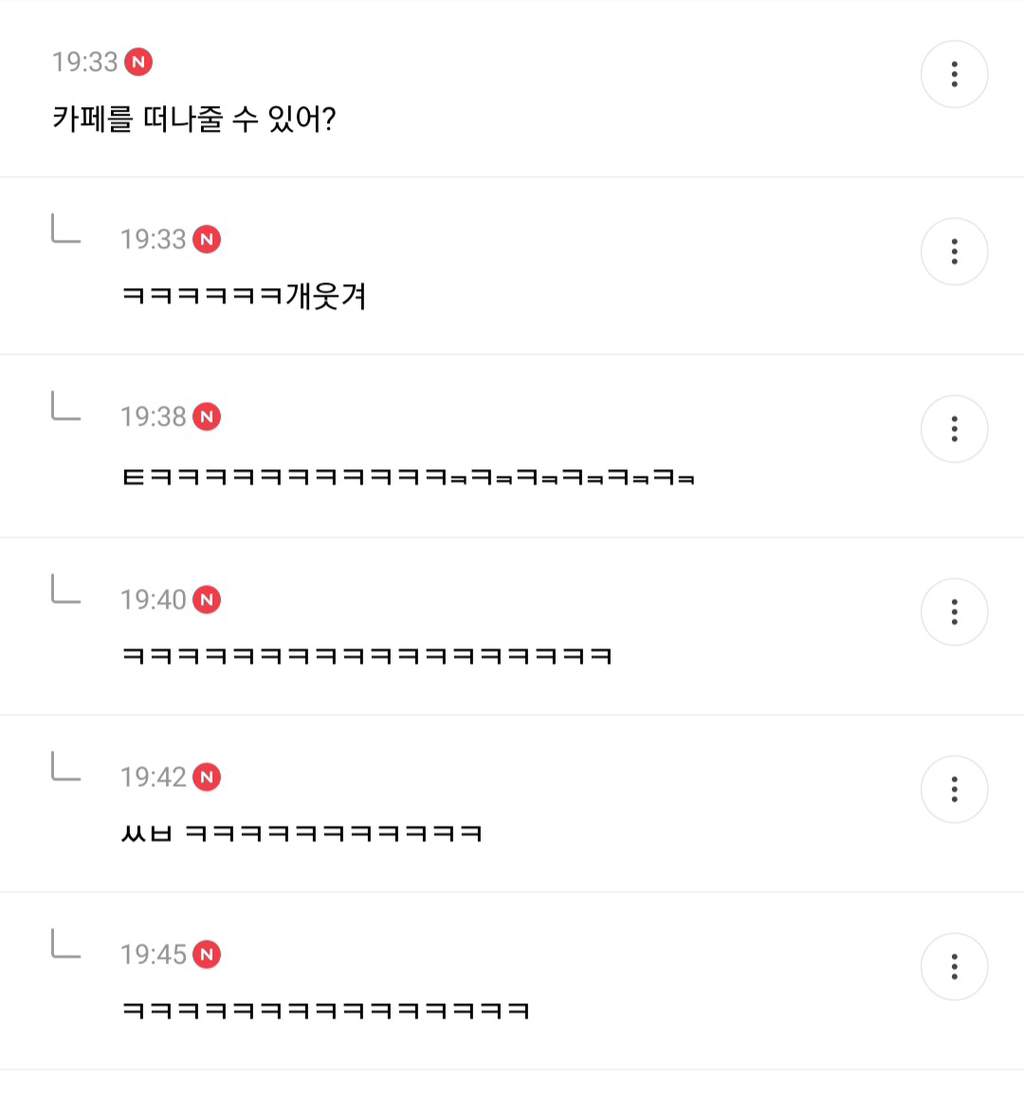Select the comment text 카페를 떠나줄 수 있어?
The height and width of the screenshot is (1095, 1024).
pyautogui.click(x=195, y=119)
